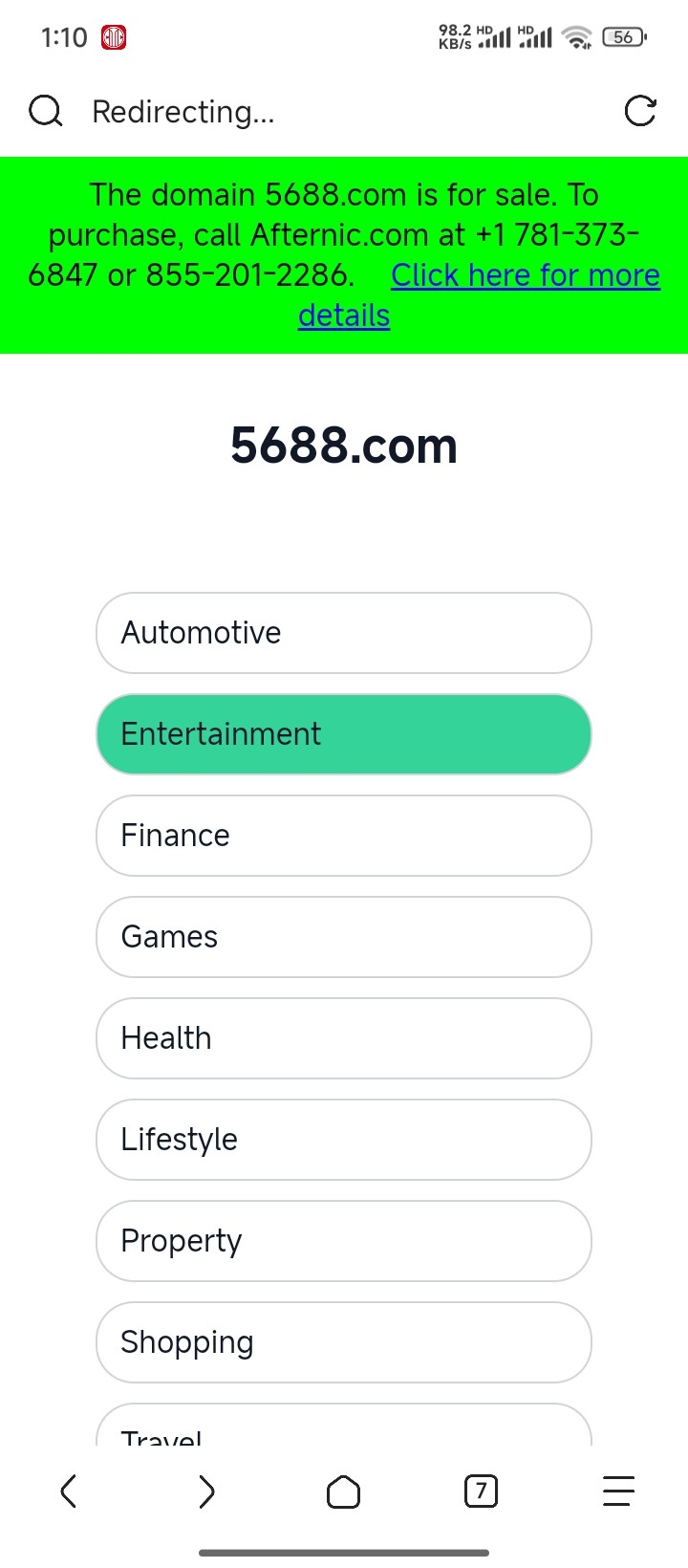The width and height of the screenshot is (688, 1568).
Task: View the 7 open tabs
Action: (481, 1491)
